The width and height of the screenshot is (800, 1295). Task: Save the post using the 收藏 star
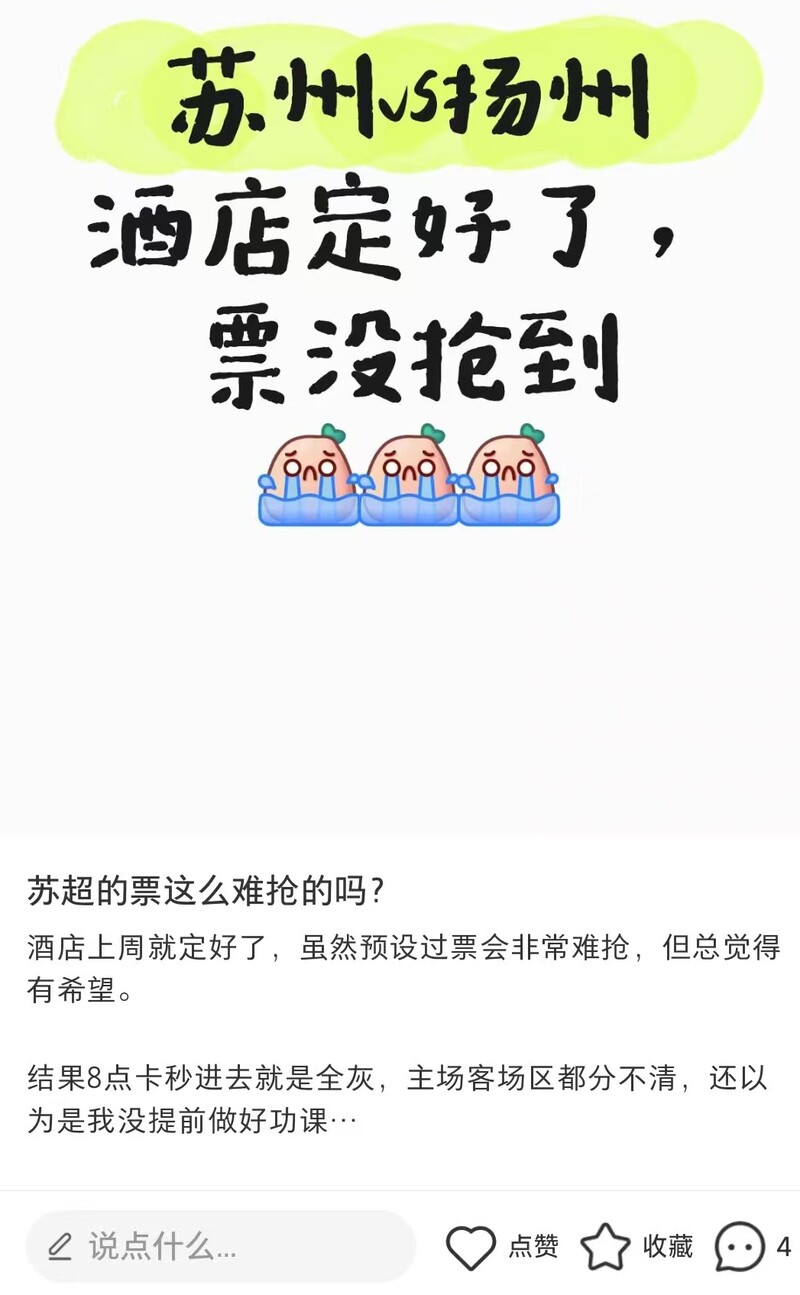tap(606, 1247)
